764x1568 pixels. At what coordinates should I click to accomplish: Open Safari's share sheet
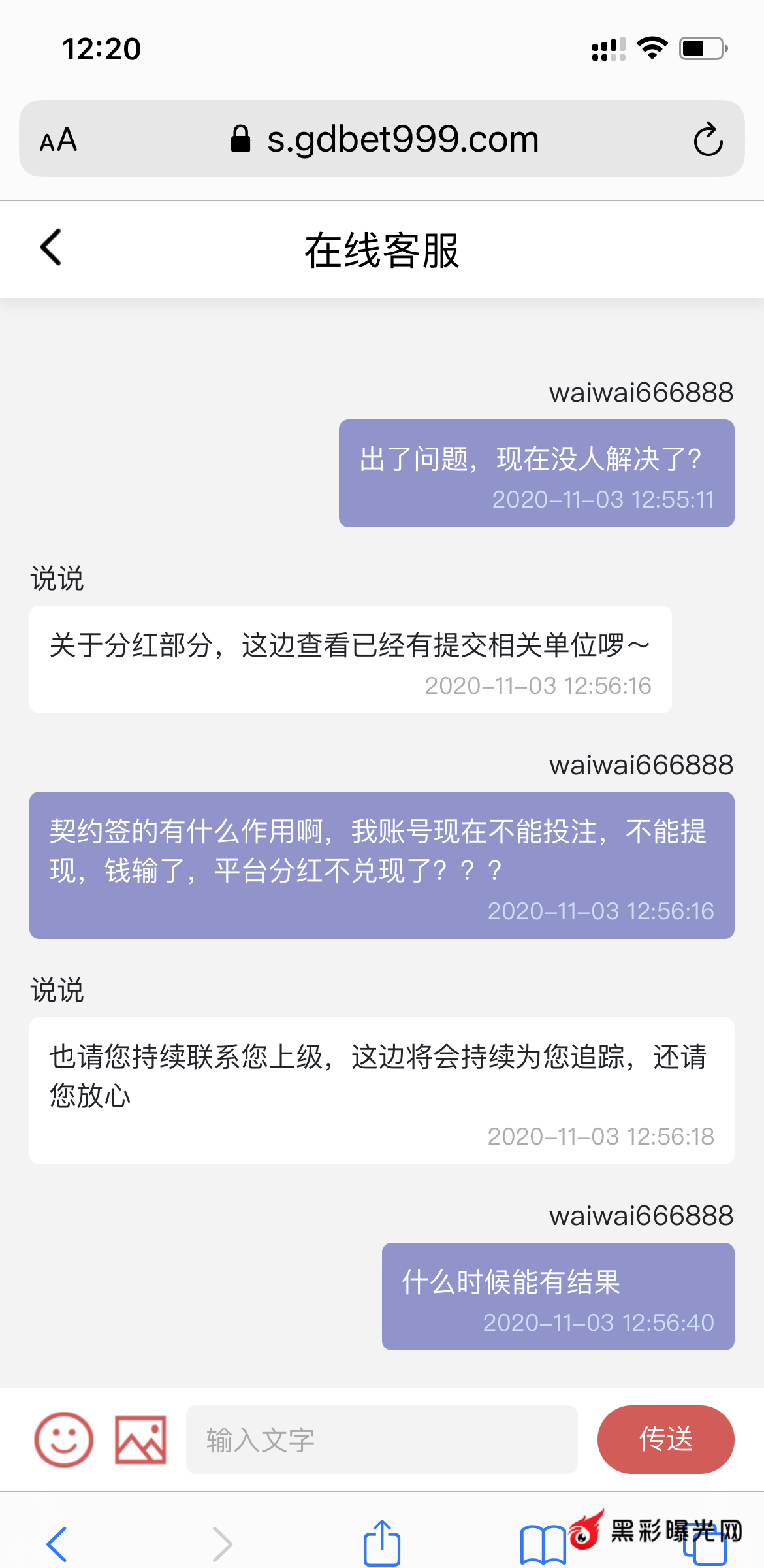[381, 1543]
